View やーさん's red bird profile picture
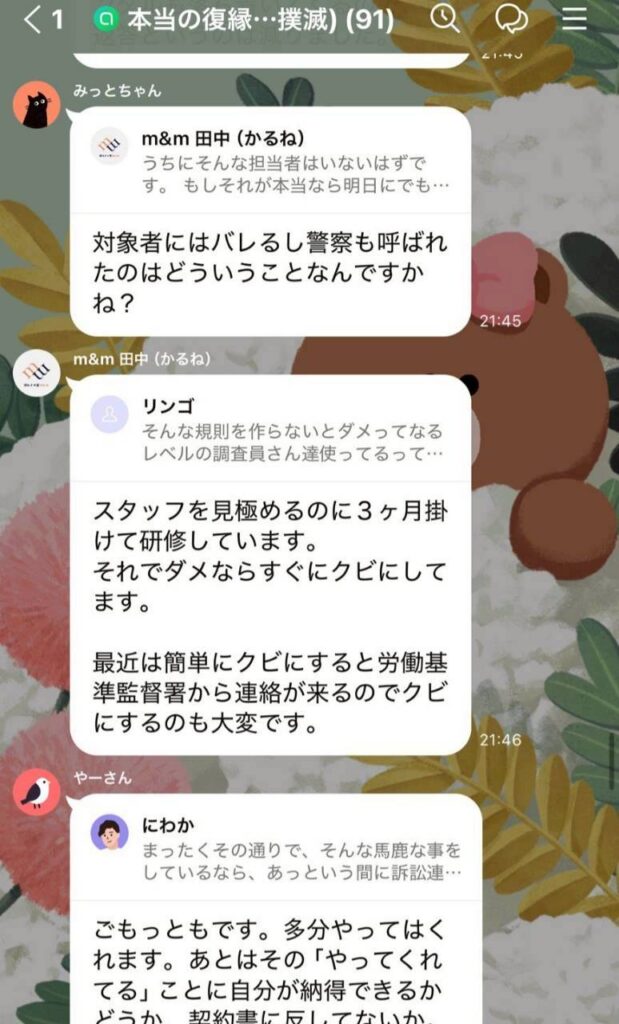This screenshot has height=1024, width=619. point(37,792)
